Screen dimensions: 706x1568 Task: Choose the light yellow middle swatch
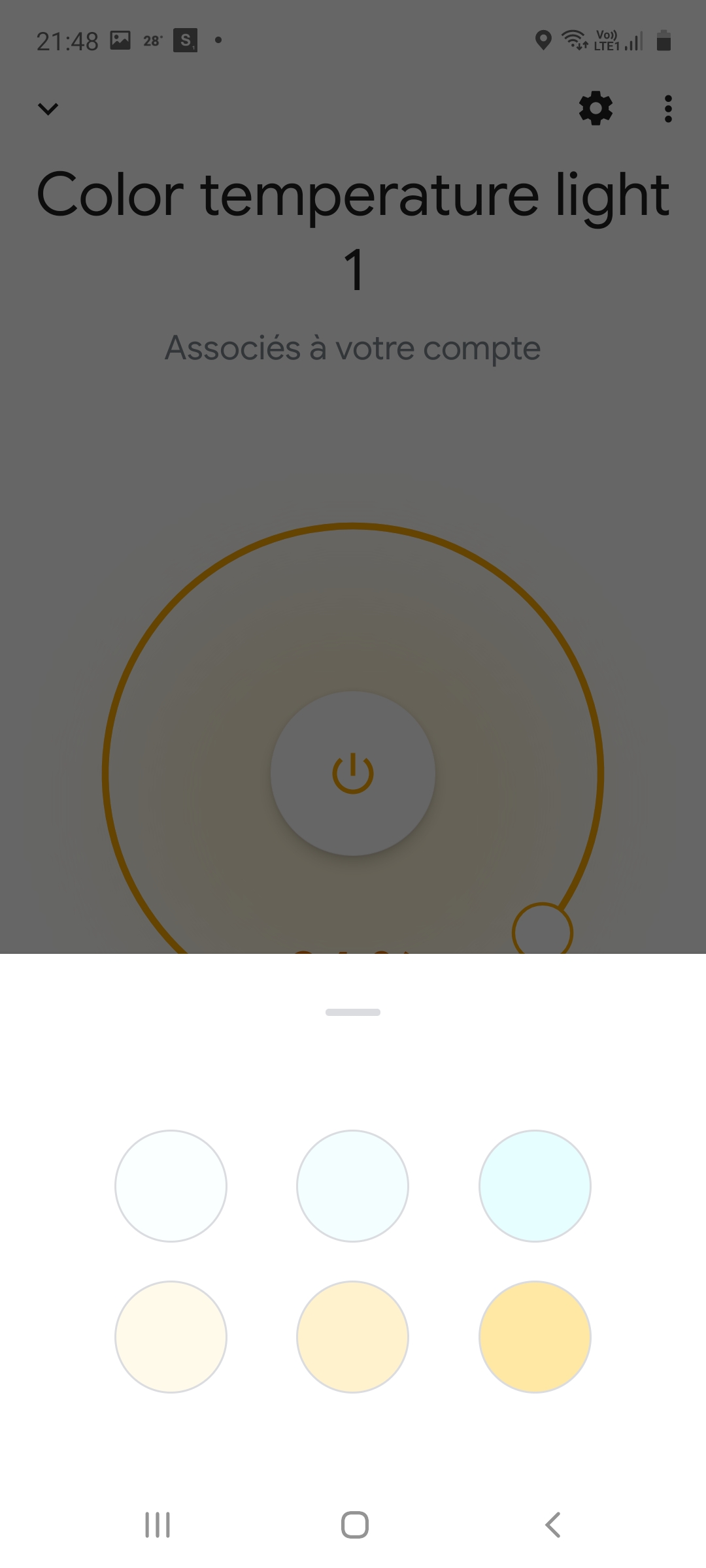pyautogui.click(x=352, y=1337)
